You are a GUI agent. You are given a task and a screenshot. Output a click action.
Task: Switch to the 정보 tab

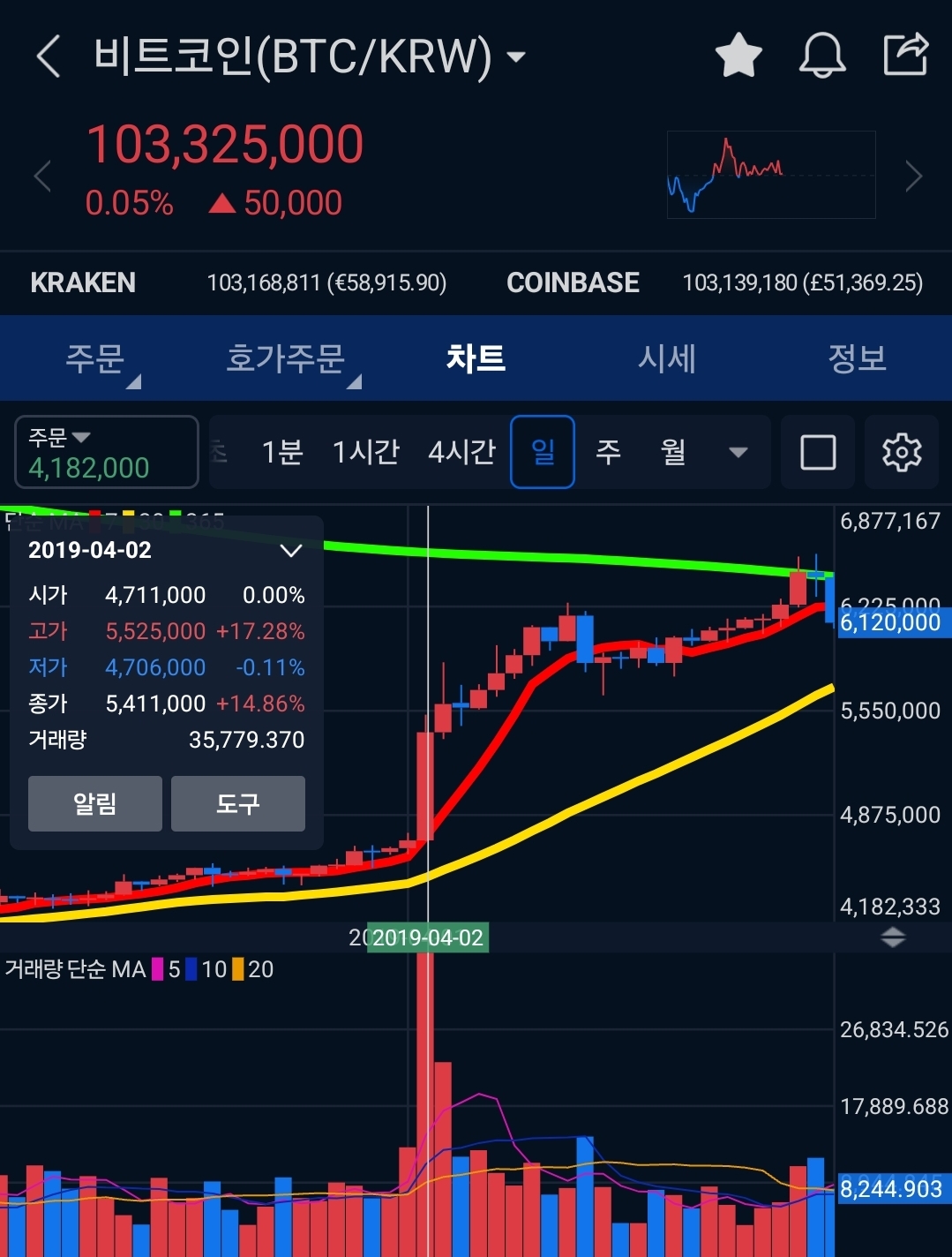[x=856, y=358]
